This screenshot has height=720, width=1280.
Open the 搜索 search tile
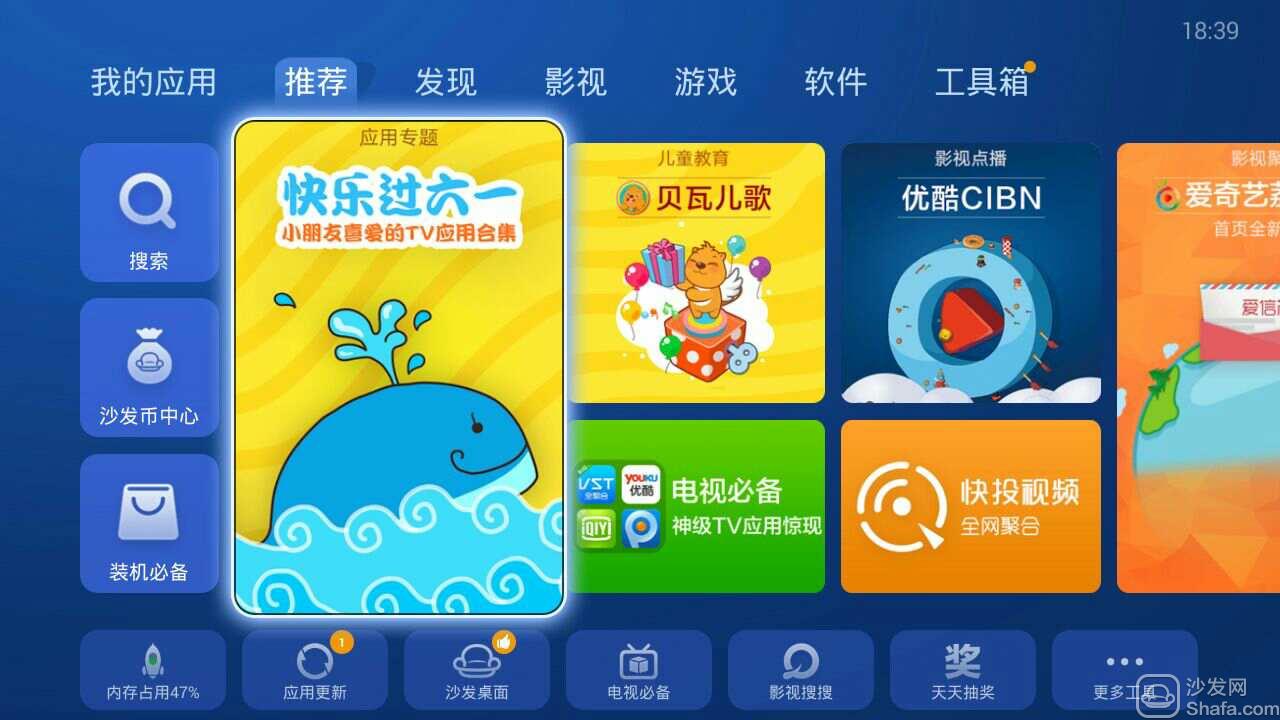149,213
